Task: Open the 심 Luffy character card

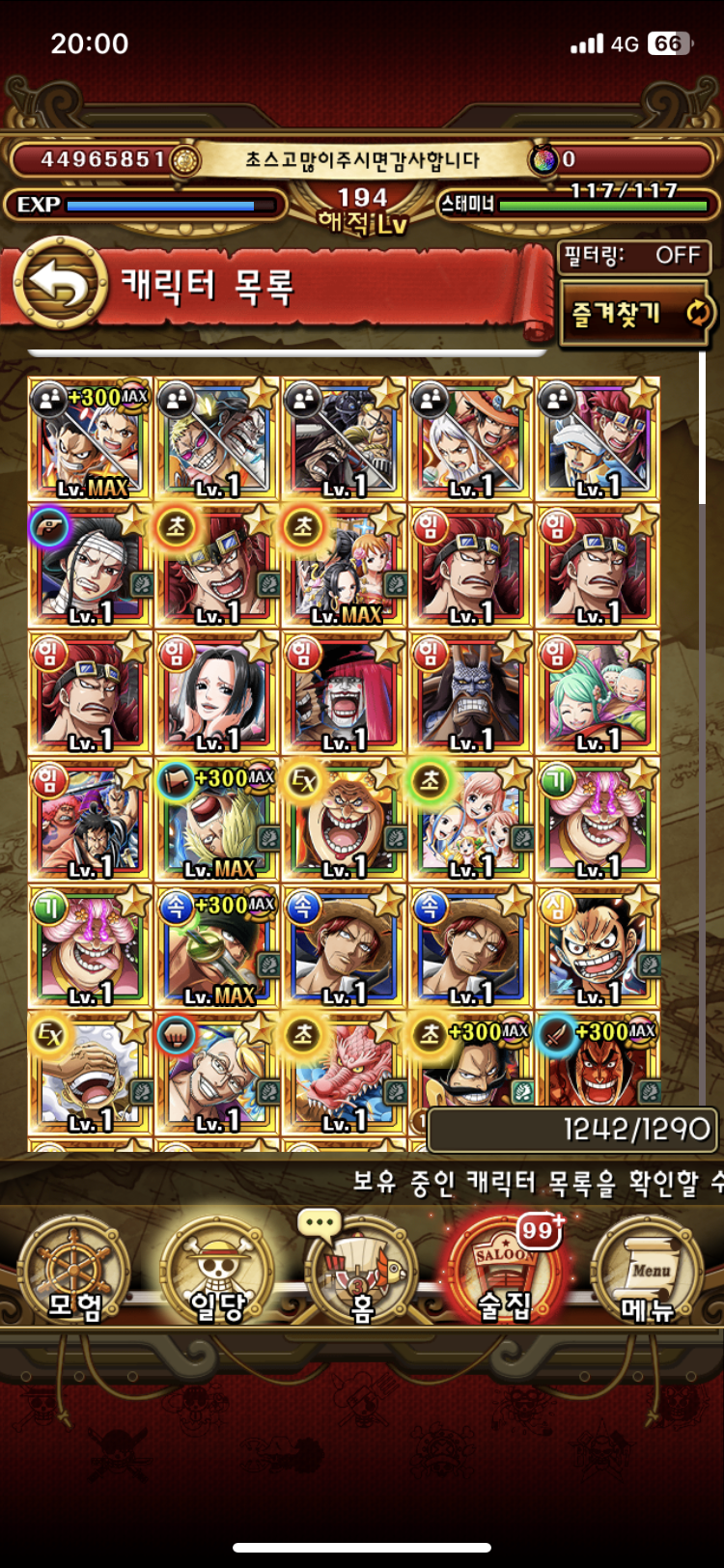Action: 598,947
